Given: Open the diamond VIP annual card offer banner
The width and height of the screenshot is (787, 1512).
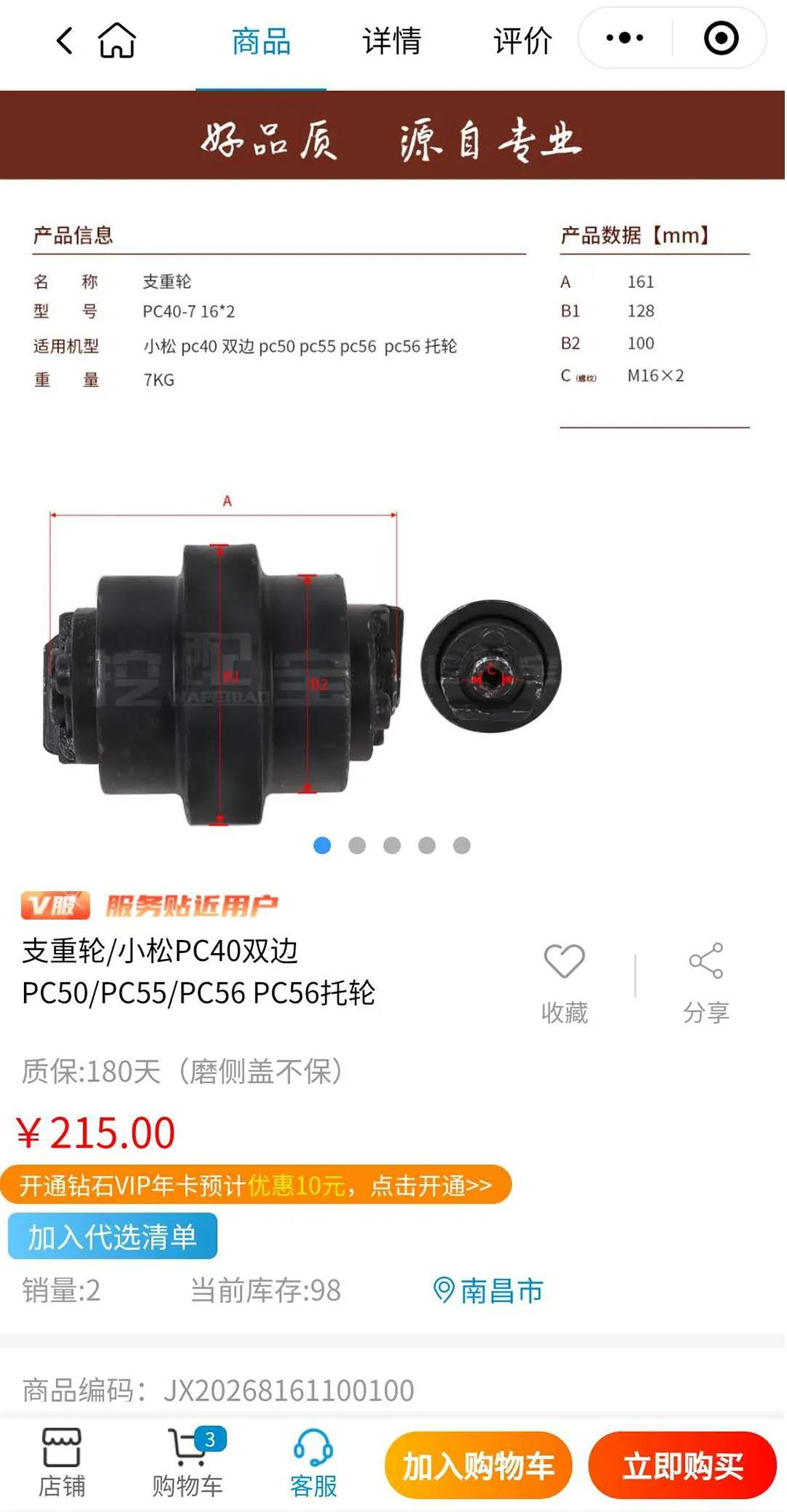Looking at the screenshot, I should (x=256, y=1185).
